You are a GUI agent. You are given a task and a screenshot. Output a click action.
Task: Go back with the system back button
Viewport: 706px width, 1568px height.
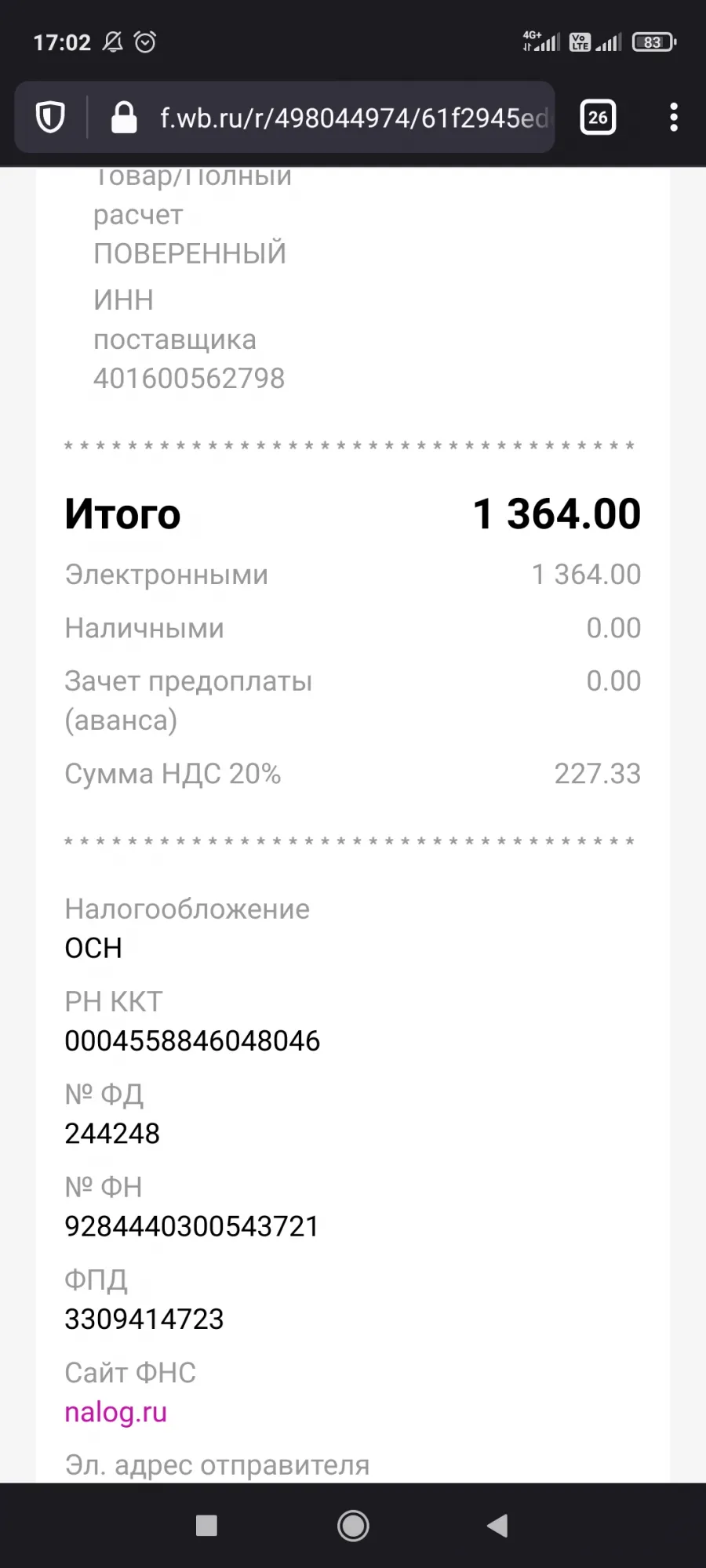498,1526
